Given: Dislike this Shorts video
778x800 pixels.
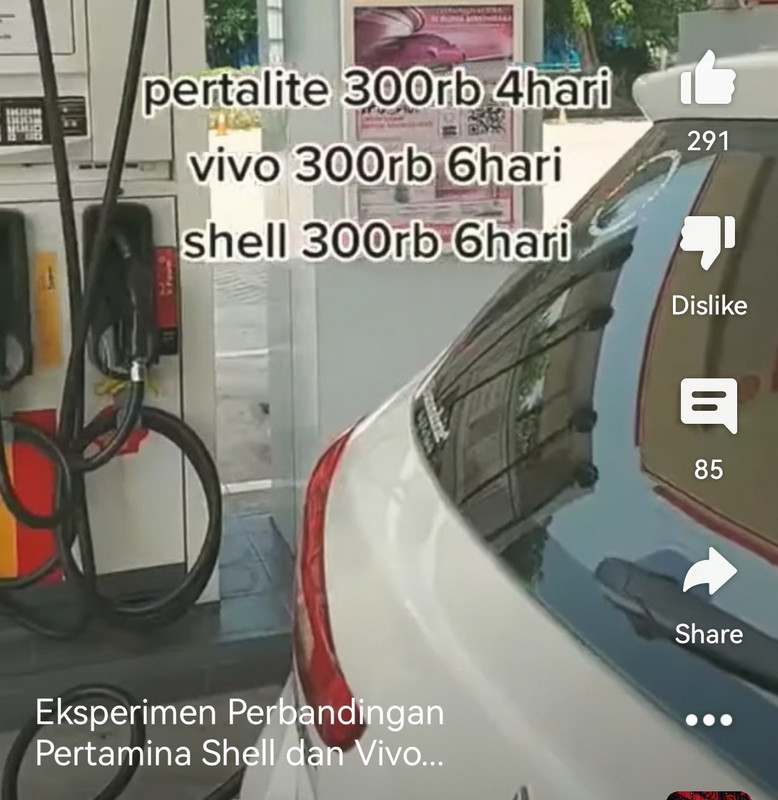Looking at the screenshot, I should pyautogui.click(x=708, y=244).
